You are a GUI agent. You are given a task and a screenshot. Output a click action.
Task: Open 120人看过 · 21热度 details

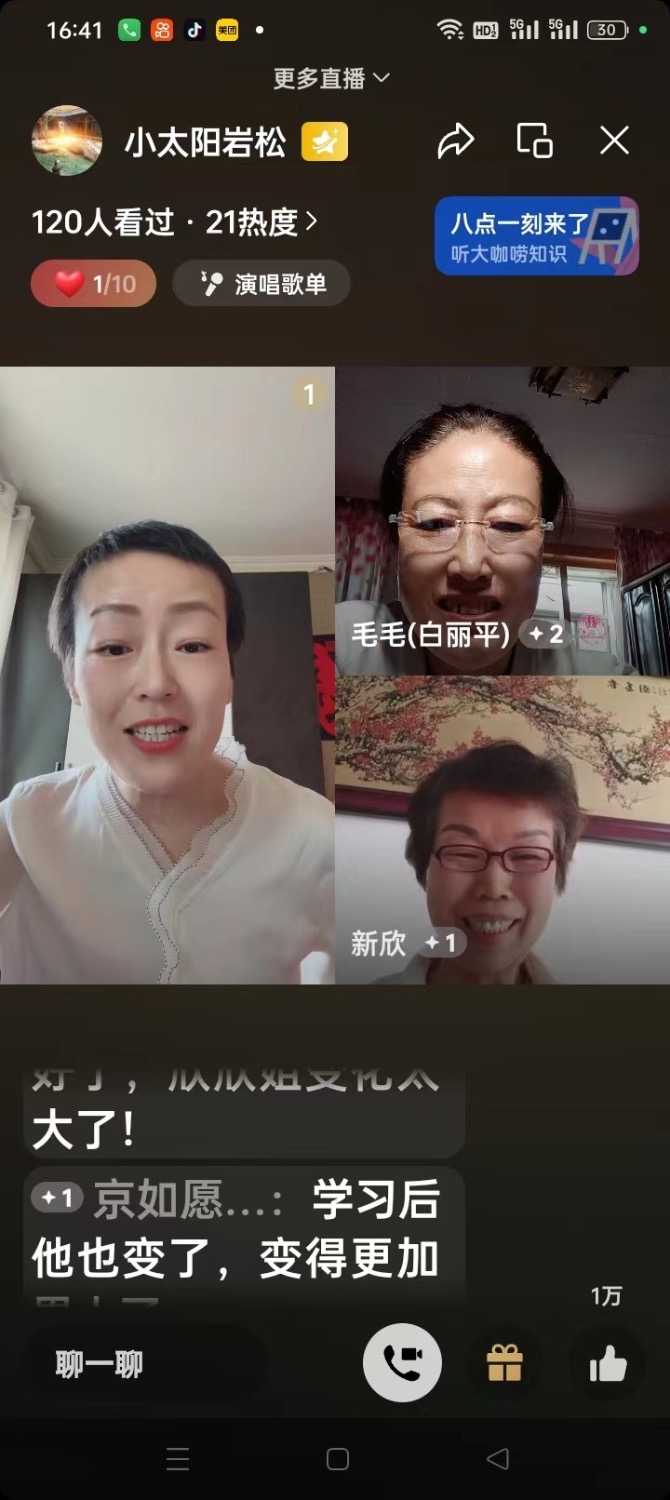[174, 222]
